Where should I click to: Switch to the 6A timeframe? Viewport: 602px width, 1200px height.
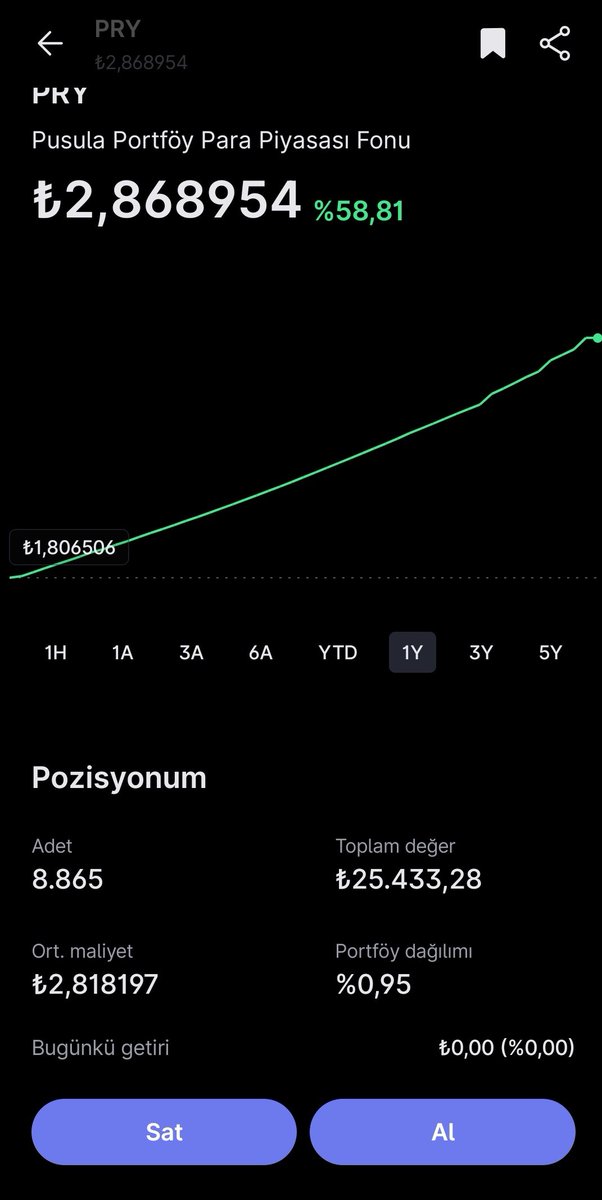pyautogui.click(x=260, y=653)
